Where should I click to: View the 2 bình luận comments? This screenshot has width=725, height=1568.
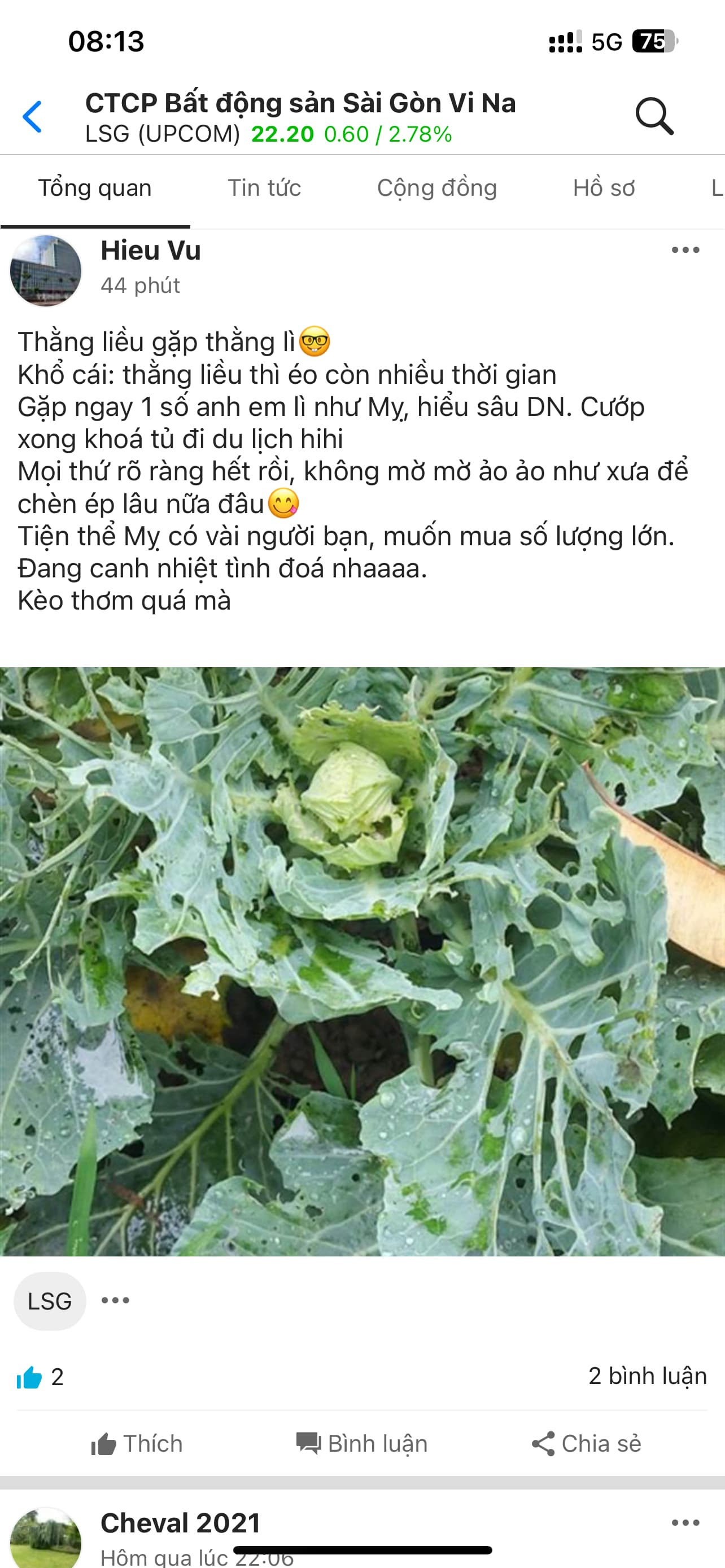coord(647,1376)
